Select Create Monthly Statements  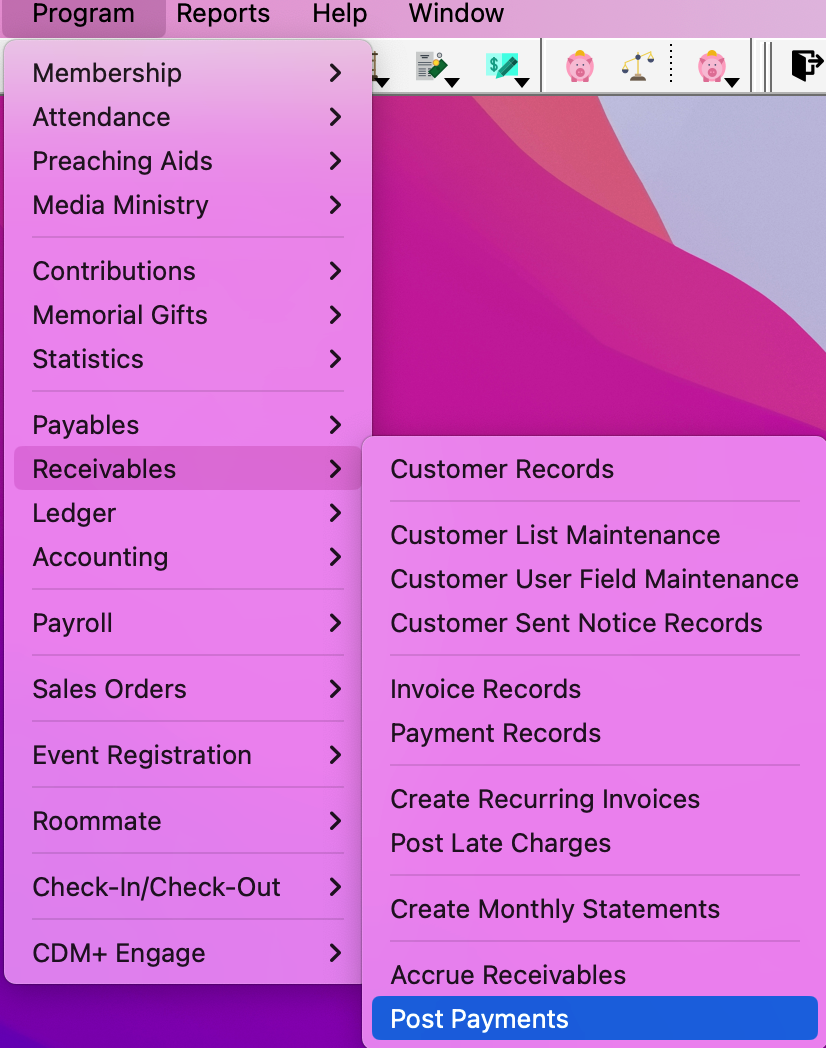point(555,909)
